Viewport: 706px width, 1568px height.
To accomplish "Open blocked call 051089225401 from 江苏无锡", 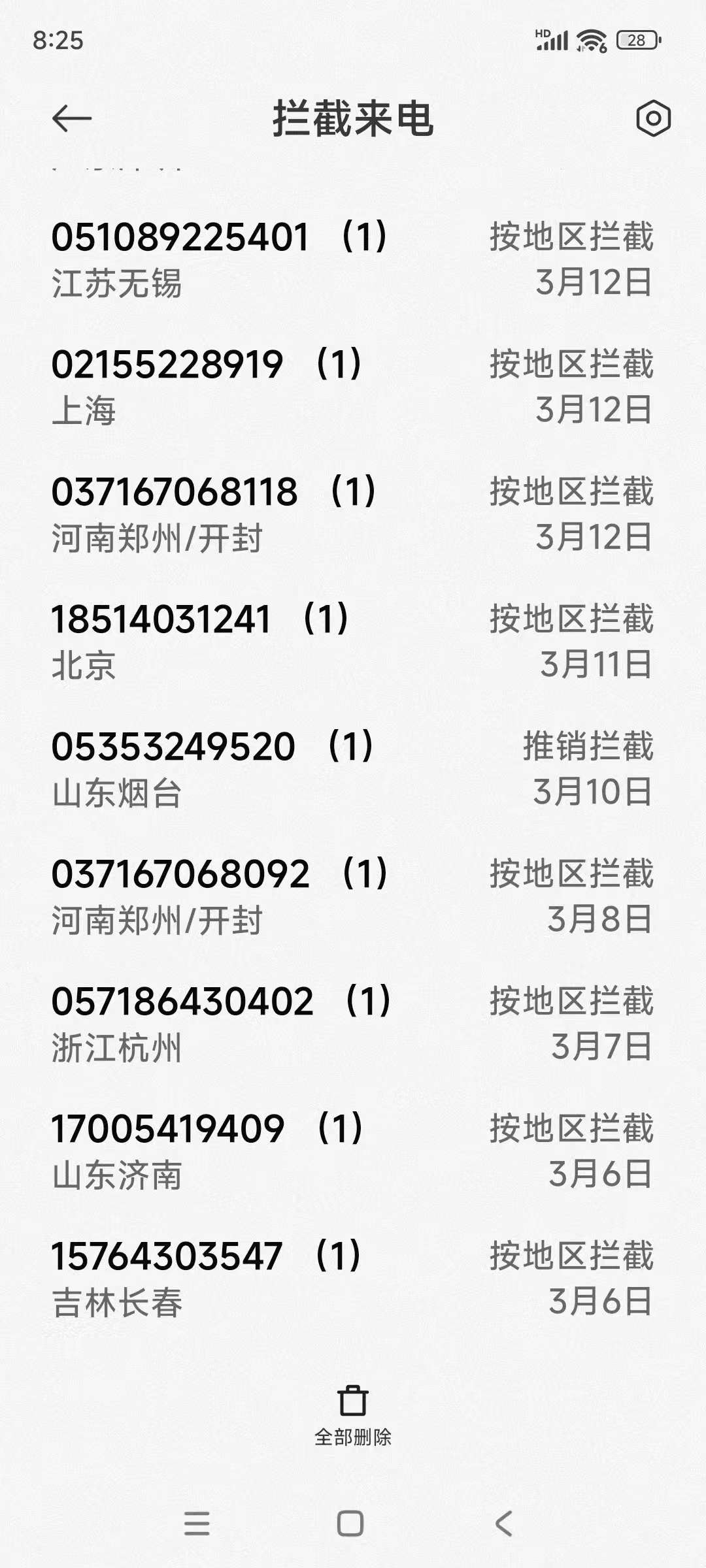I will pos(353,259).
